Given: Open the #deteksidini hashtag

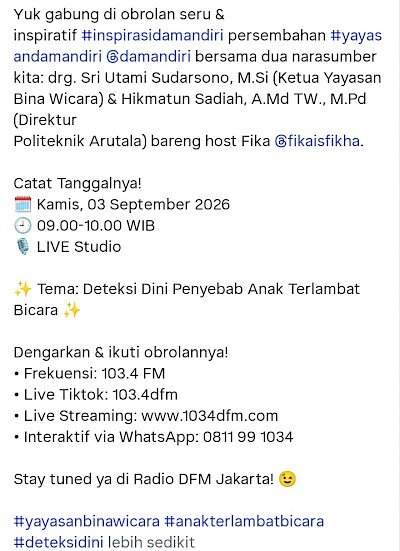Looking at the screenshot, I should pos(58,542).
